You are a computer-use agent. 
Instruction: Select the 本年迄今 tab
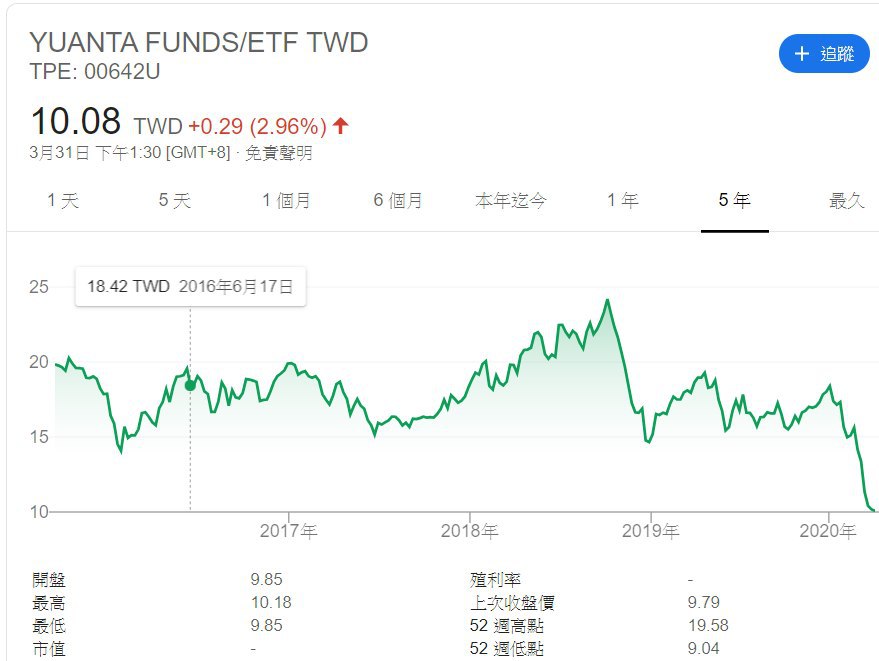[x=511, y=201]
